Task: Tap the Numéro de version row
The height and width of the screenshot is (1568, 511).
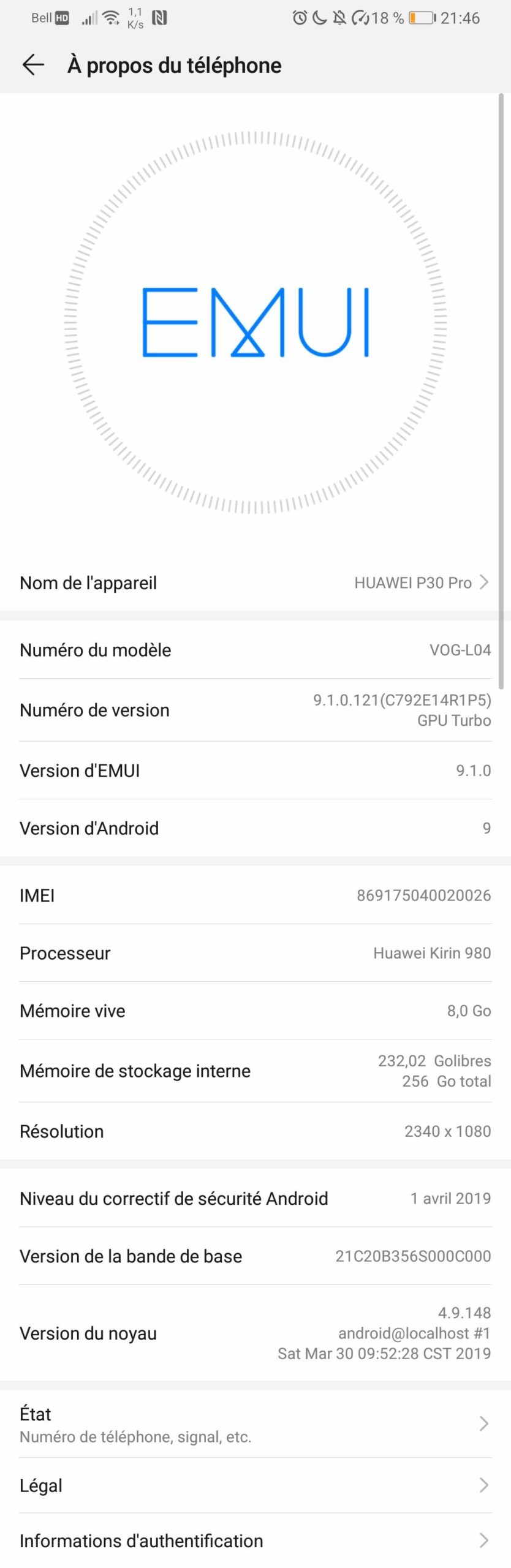Action: click(255, 710)
